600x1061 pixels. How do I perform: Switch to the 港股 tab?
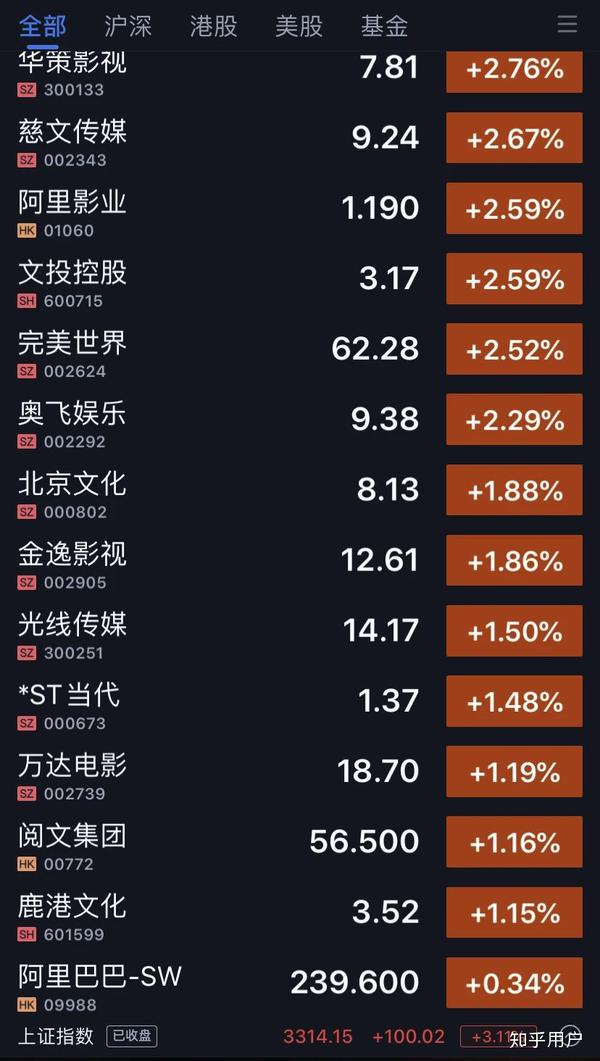pyautogui.click(x=213, y=26)
